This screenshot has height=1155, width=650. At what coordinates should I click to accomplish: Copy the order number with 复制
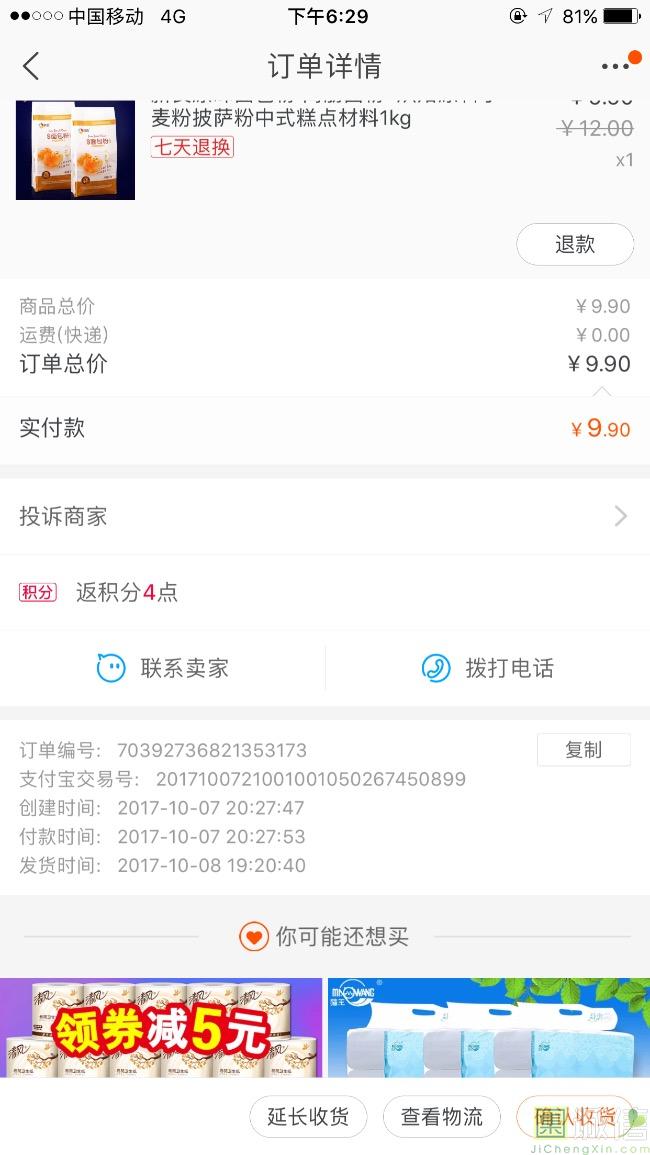pyautogui.click(x=584, y=750)
